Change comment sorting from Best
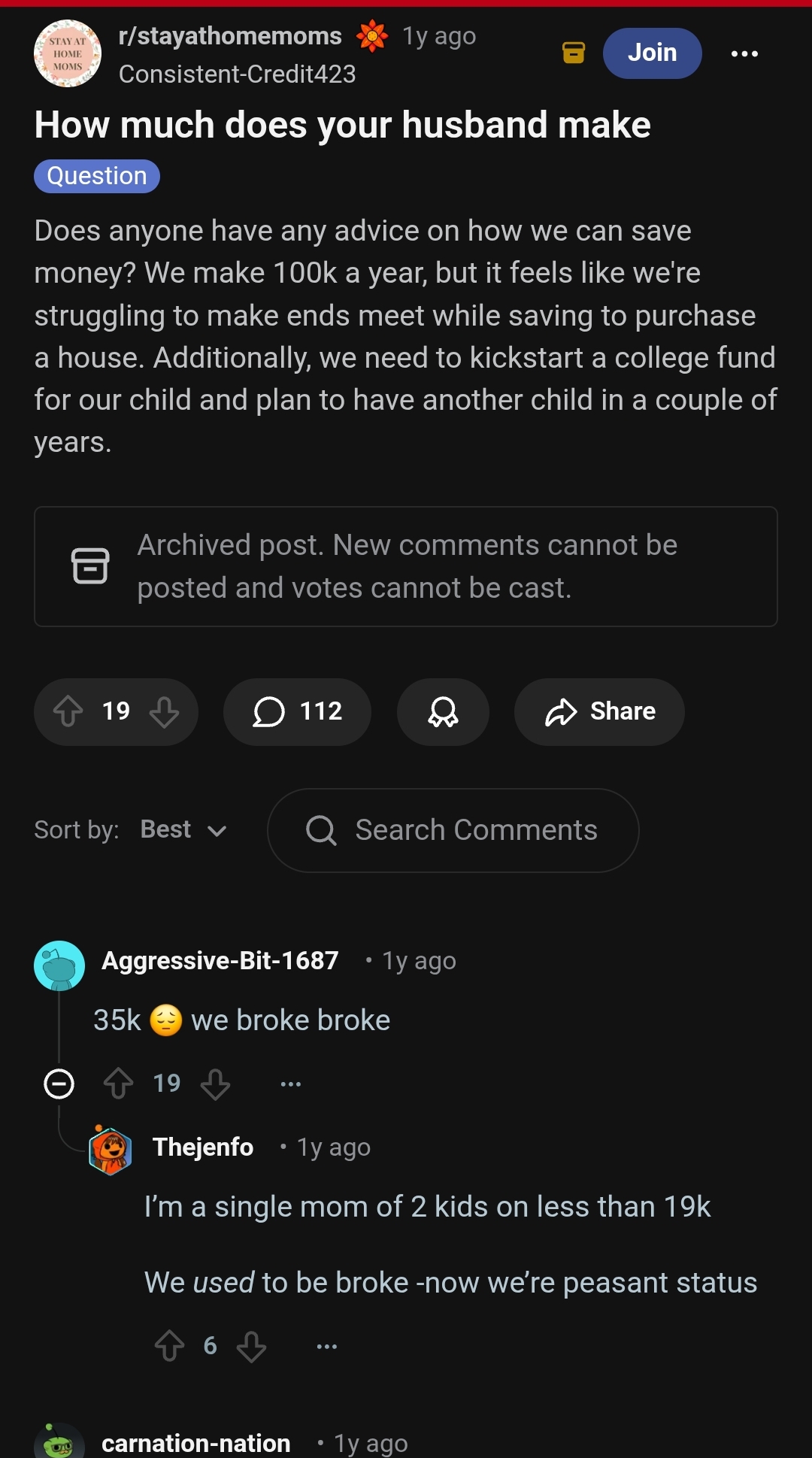Viewport: 812px width, 1458px height. (183, 830)
